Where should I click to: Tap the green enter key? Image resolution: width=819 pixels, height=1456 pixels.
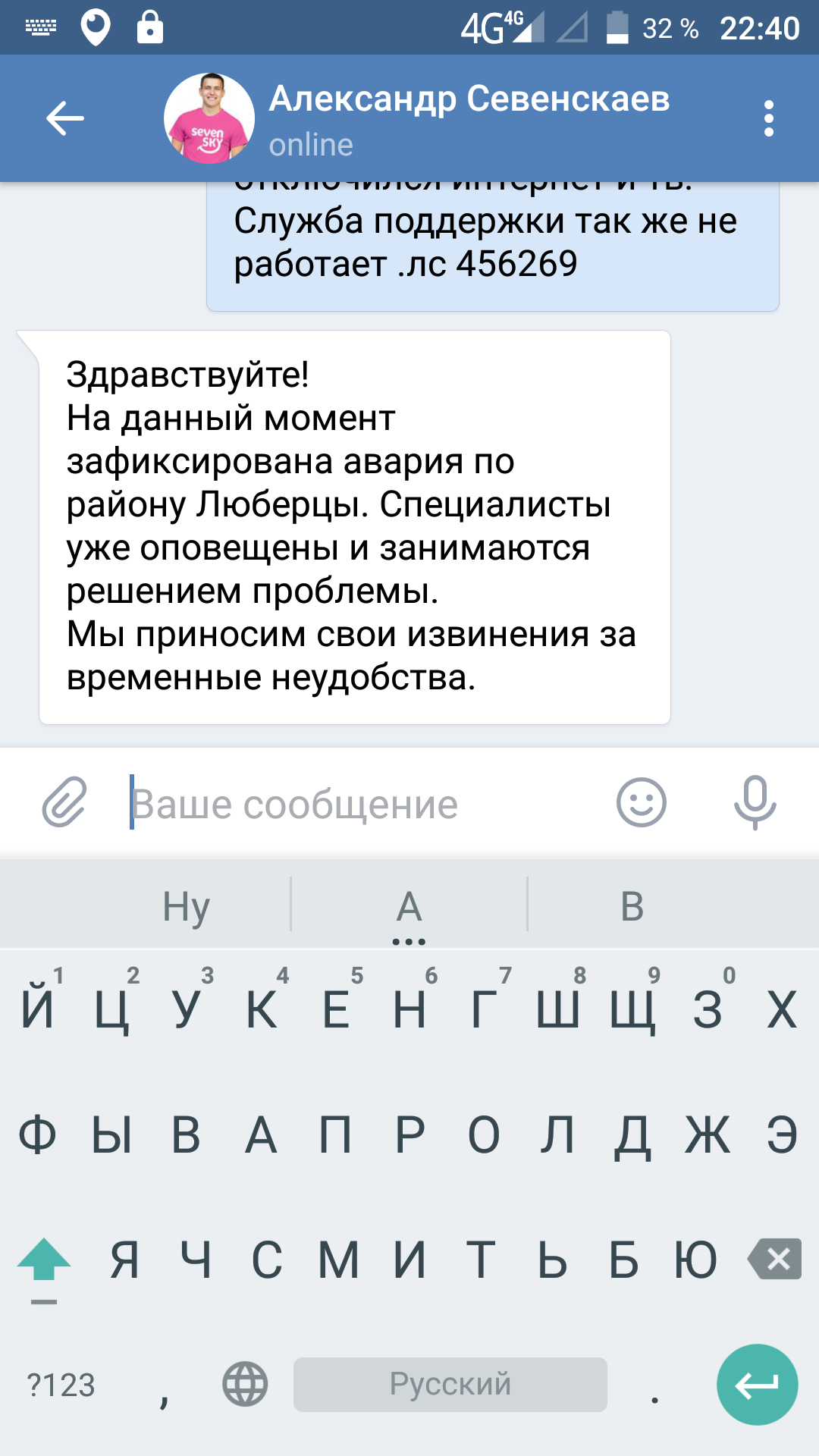[x=757, y=1385]
